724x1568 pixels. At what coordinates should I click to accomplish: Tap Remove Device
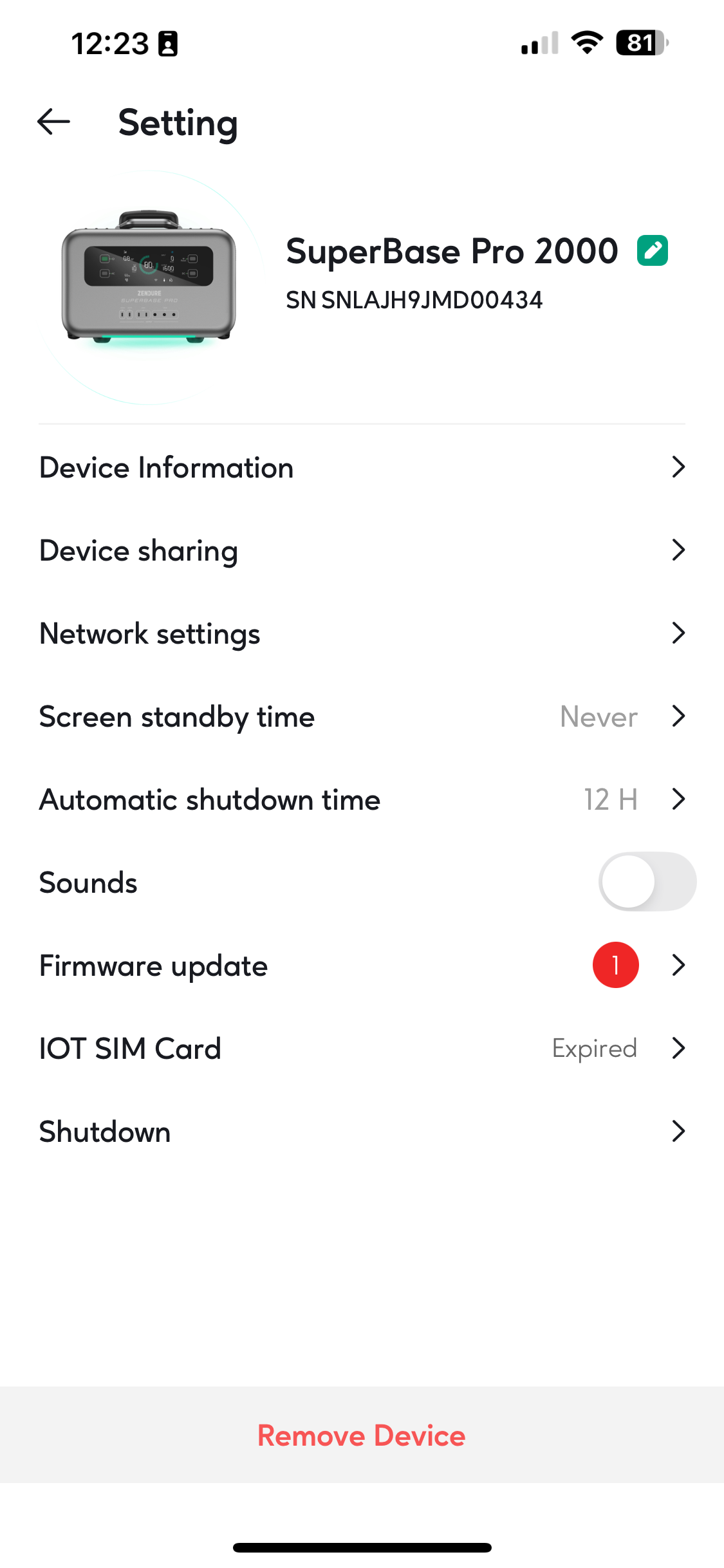tap(362, 1435)
